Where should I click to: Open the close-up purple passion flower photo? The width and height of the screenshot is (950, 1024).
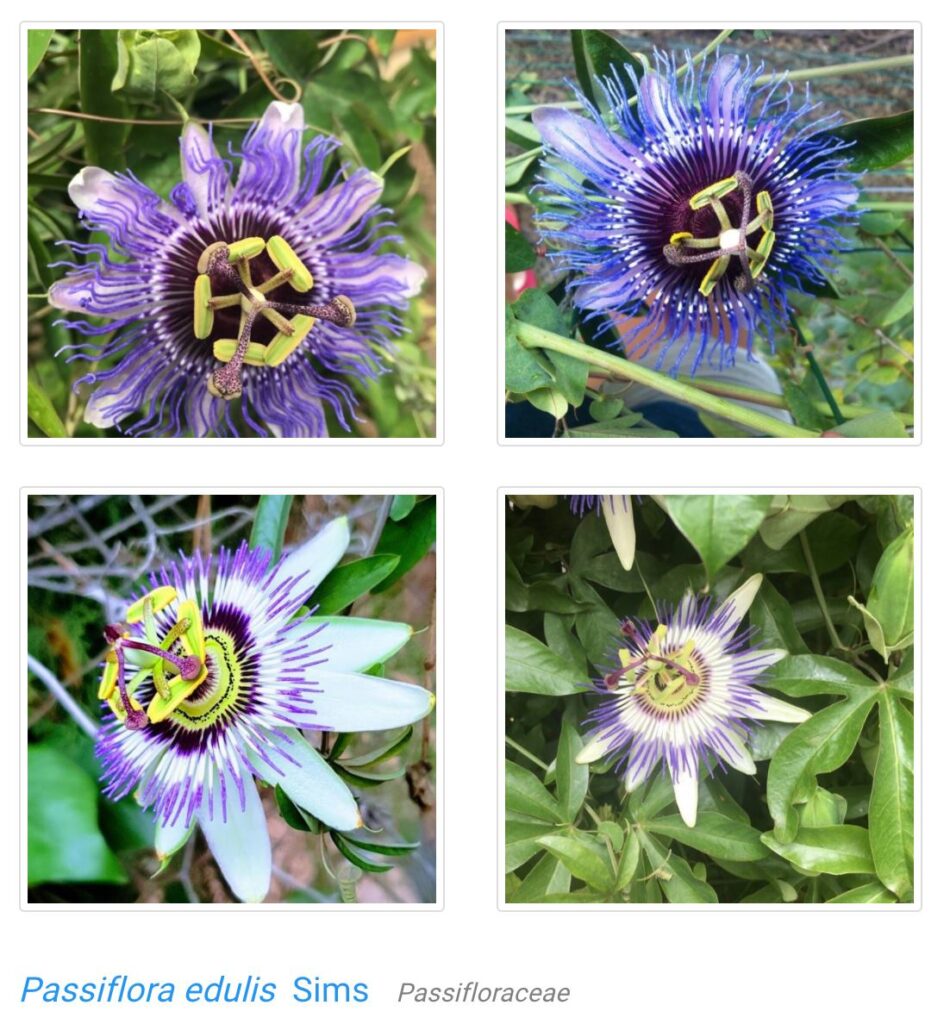231,233
